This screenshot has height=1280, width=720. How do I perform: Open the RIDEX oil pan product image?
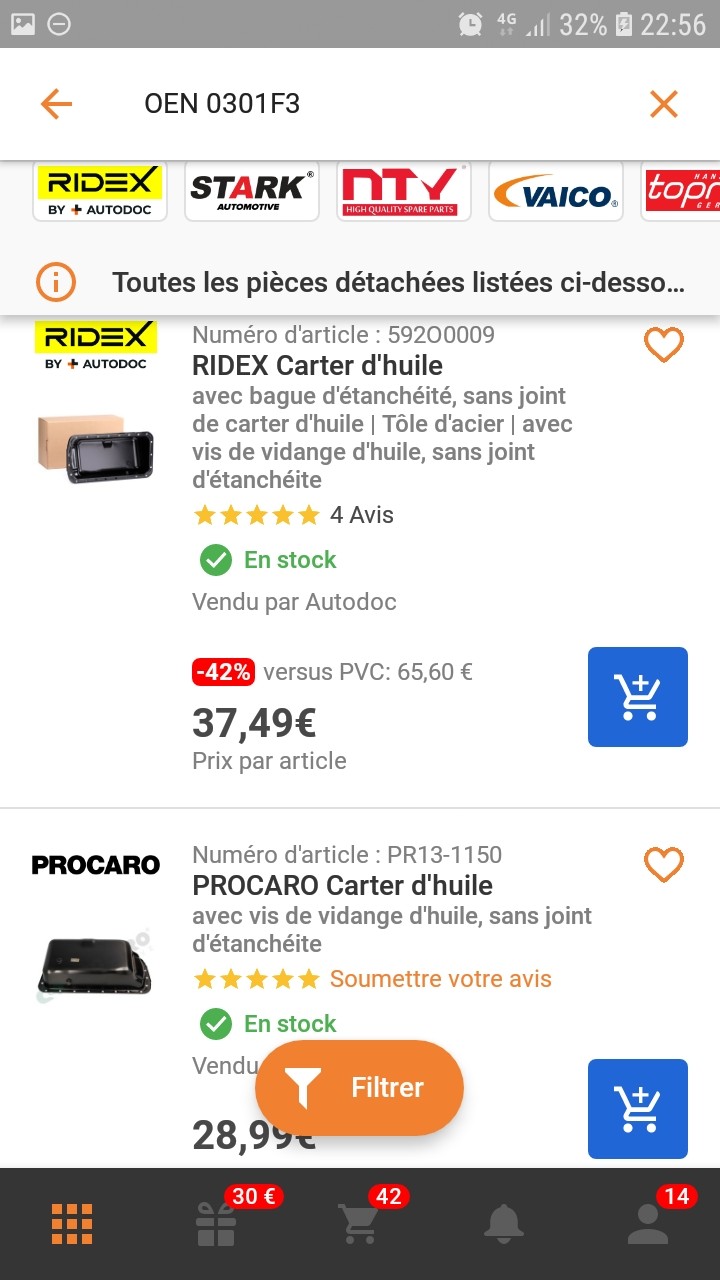(96, 443)
